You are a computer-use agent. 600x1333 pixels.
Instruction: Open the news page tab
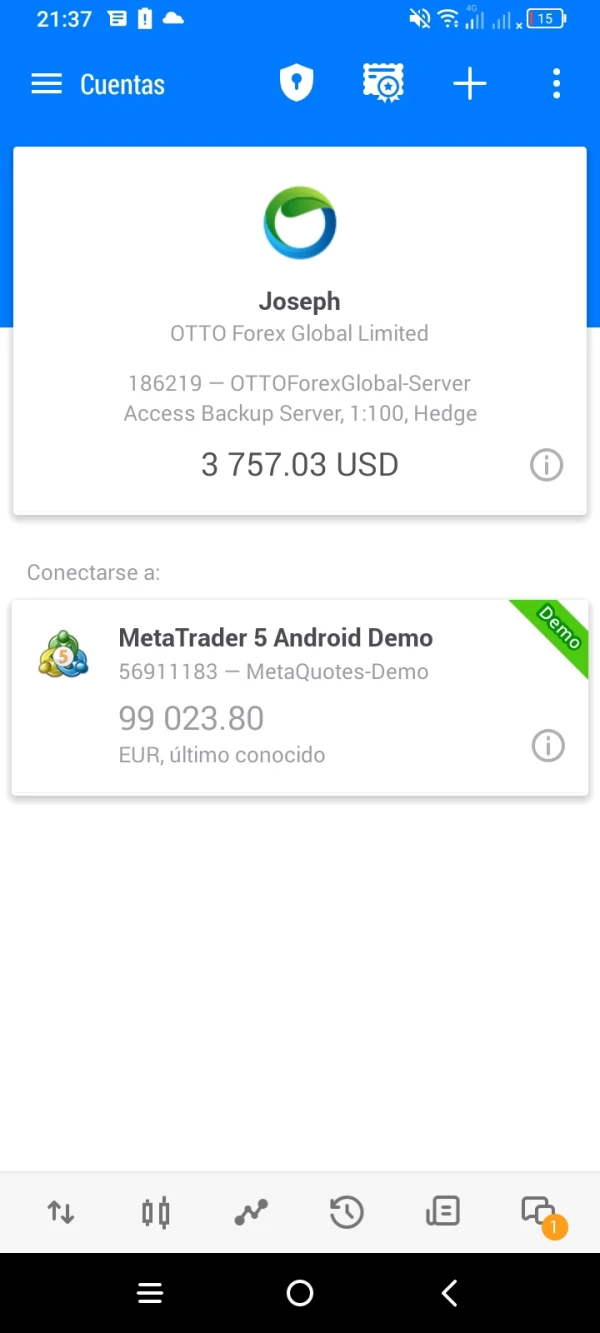point(442,1213)
